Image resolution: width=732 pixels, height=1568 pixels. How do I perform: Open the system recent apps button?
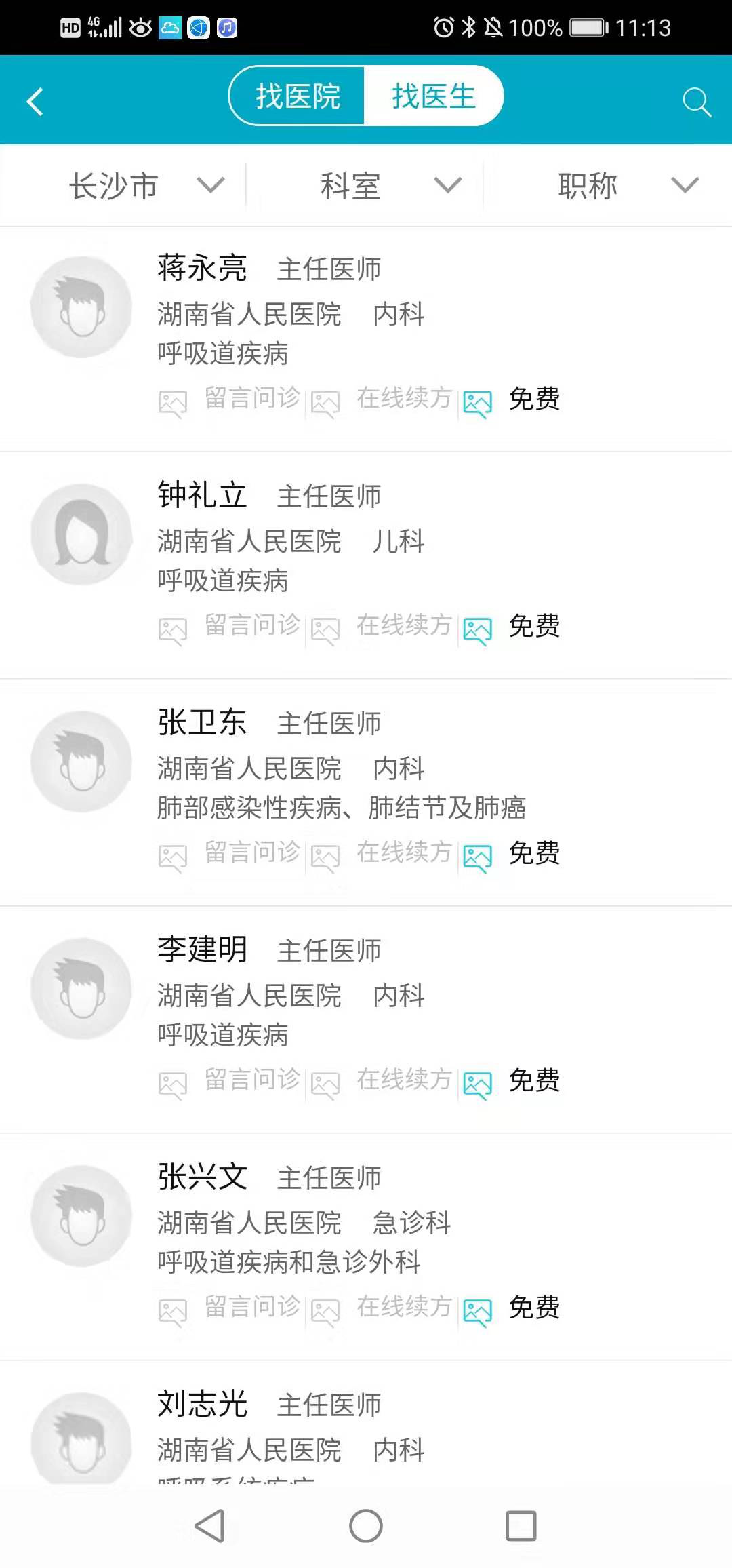click(521, 1526)
